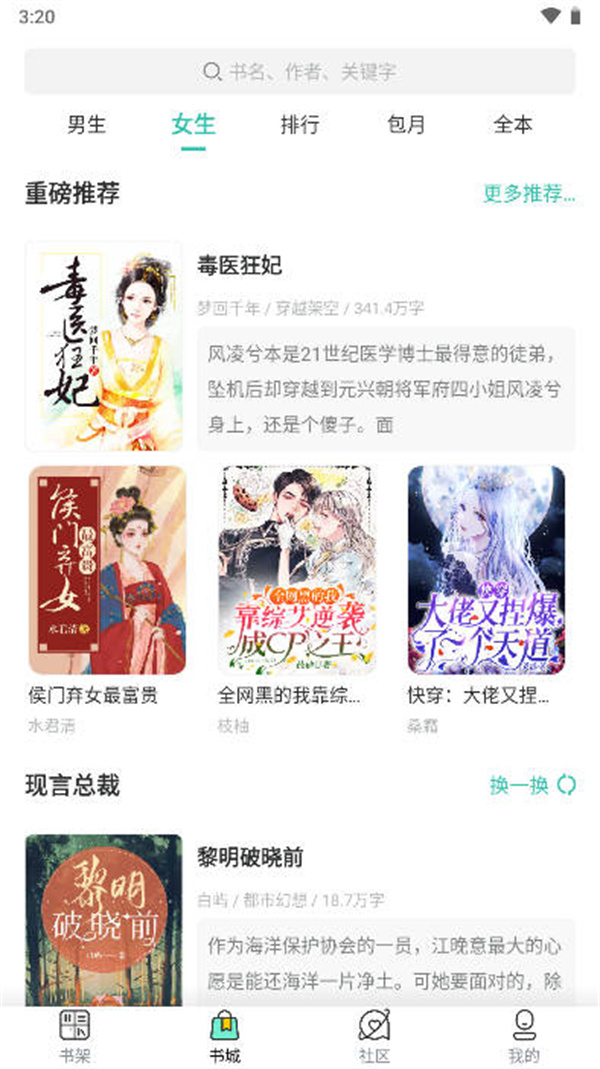Switch to the 男生 tab
Screen dimensions: 600x1069
[86, 125]
